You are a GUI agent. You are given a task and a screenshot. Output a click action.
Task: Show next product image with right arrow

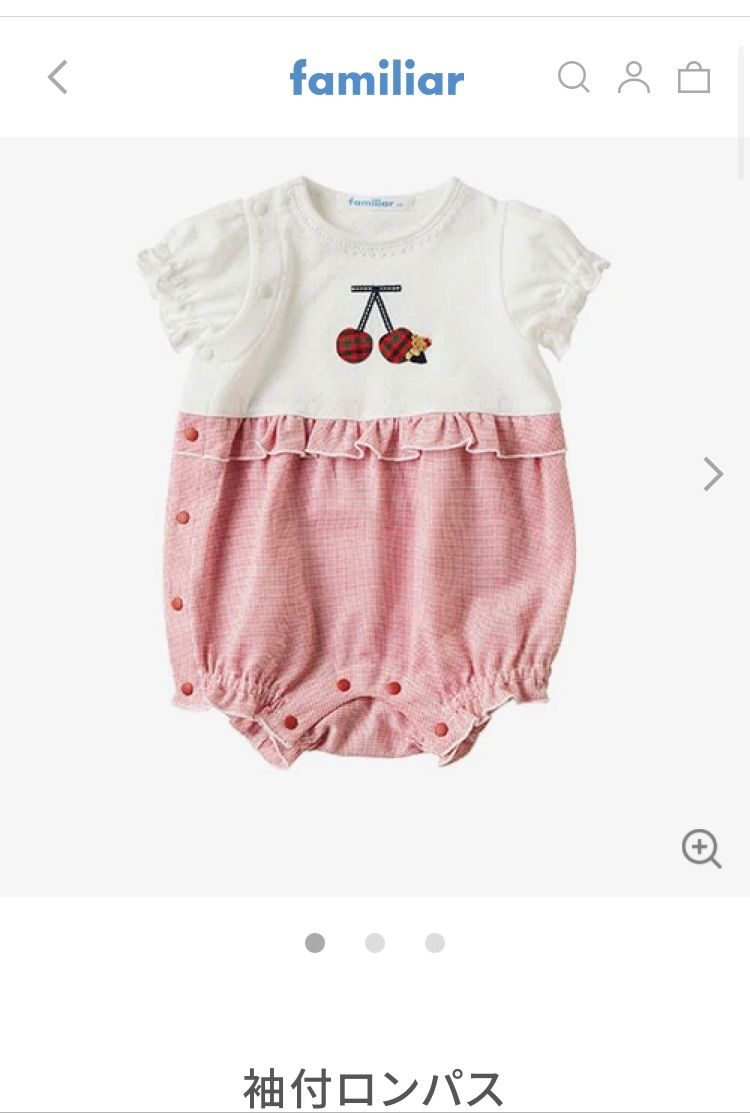point(712,474)
